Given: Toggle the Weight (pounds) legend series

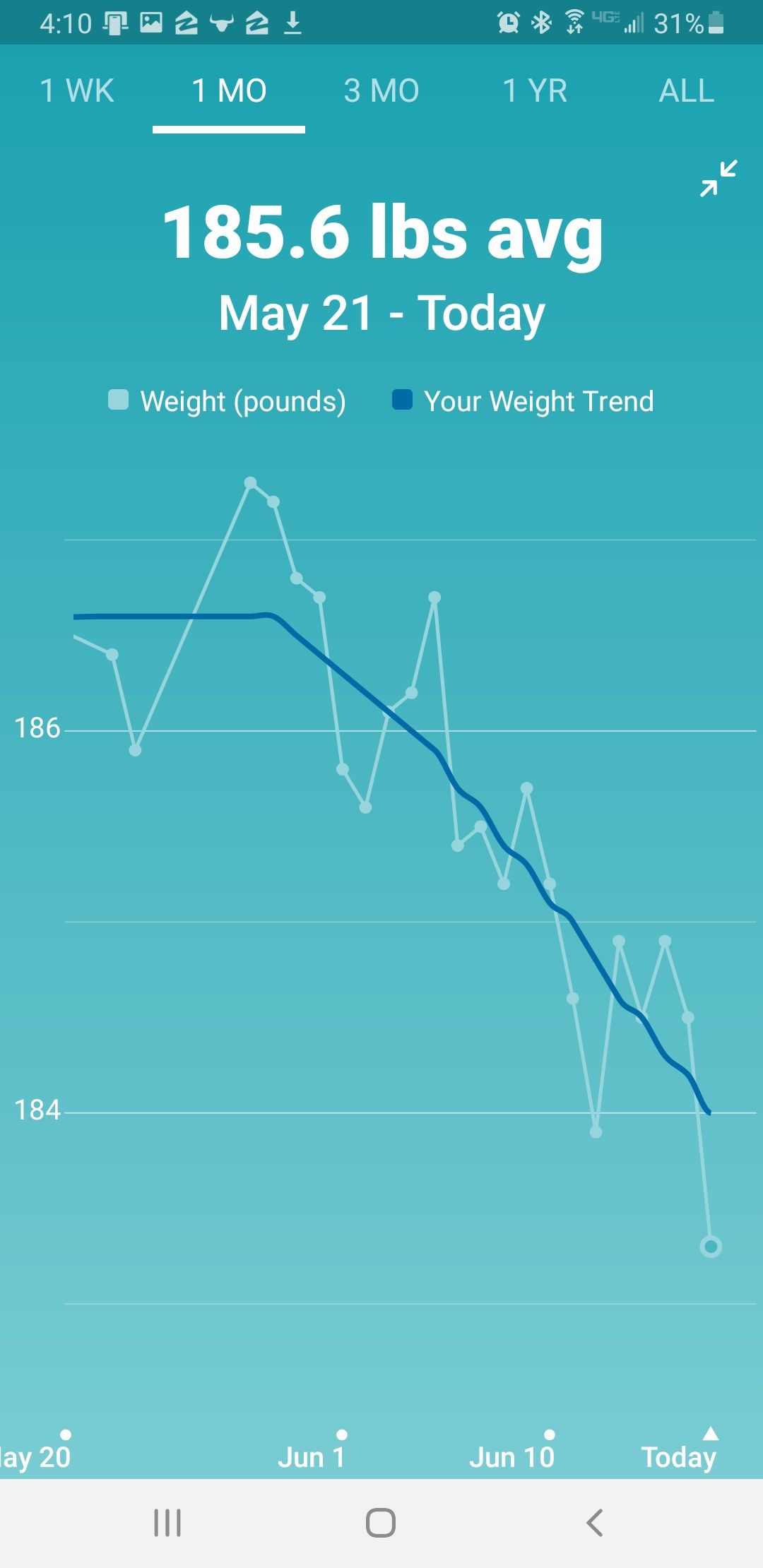Looking at the screenshot, I should coord(227,401).
